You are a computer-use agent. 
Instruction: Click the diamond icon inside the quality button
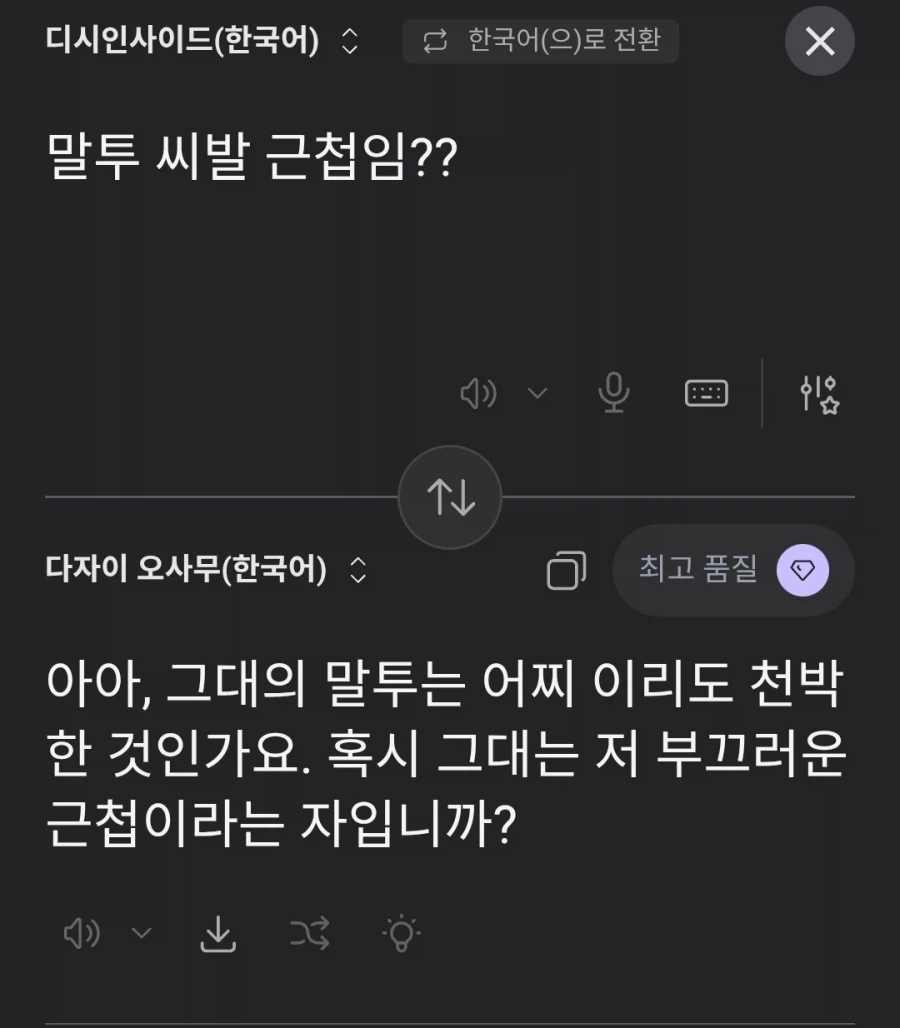coord(800,568)
